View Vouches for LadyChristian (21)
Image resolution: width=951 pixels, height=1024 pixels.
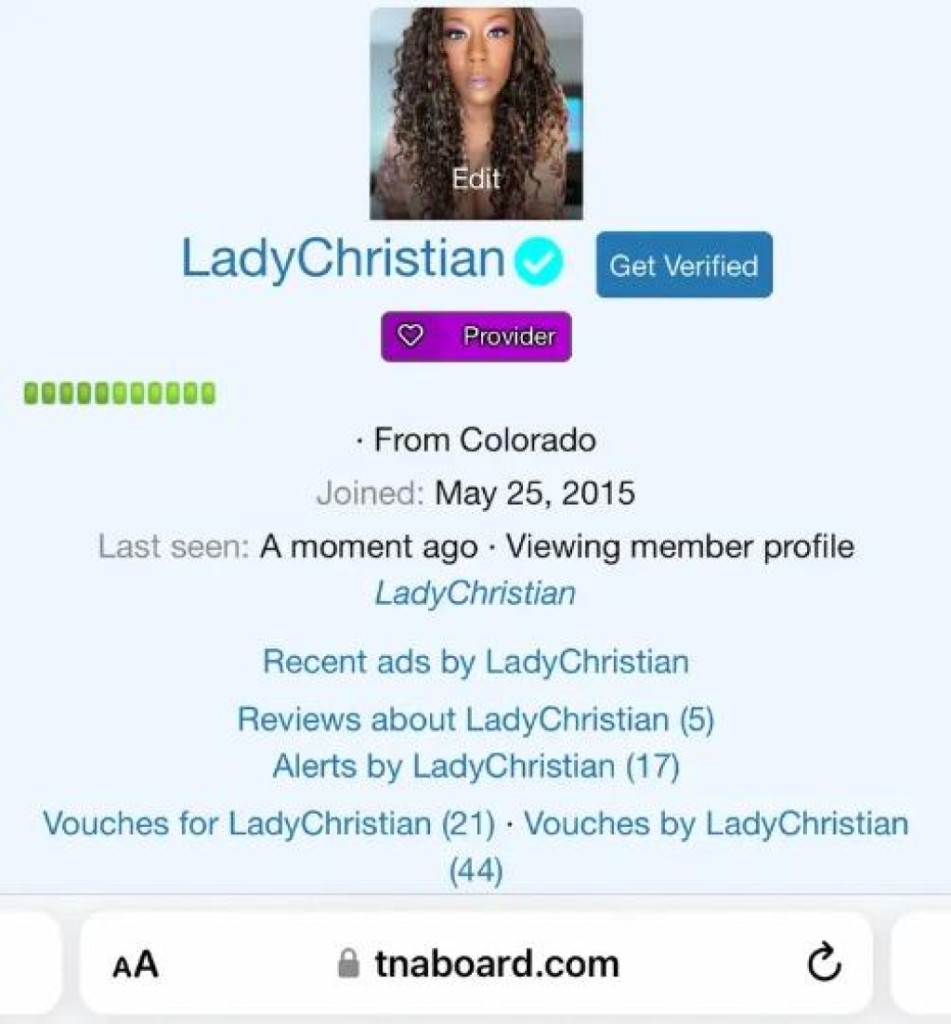(x=269, y=824)
